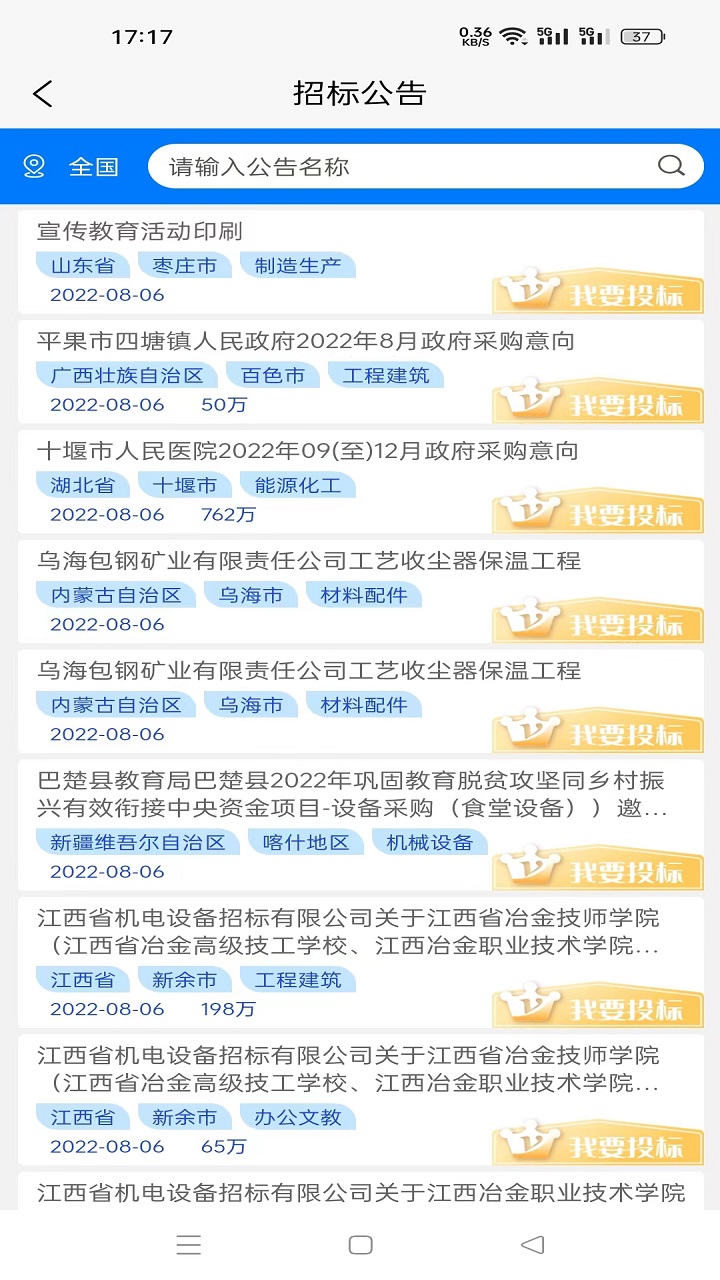Open recent apps from navigation bar
The width and height of the screenshot is (720, 1280).
[188, 1245]
